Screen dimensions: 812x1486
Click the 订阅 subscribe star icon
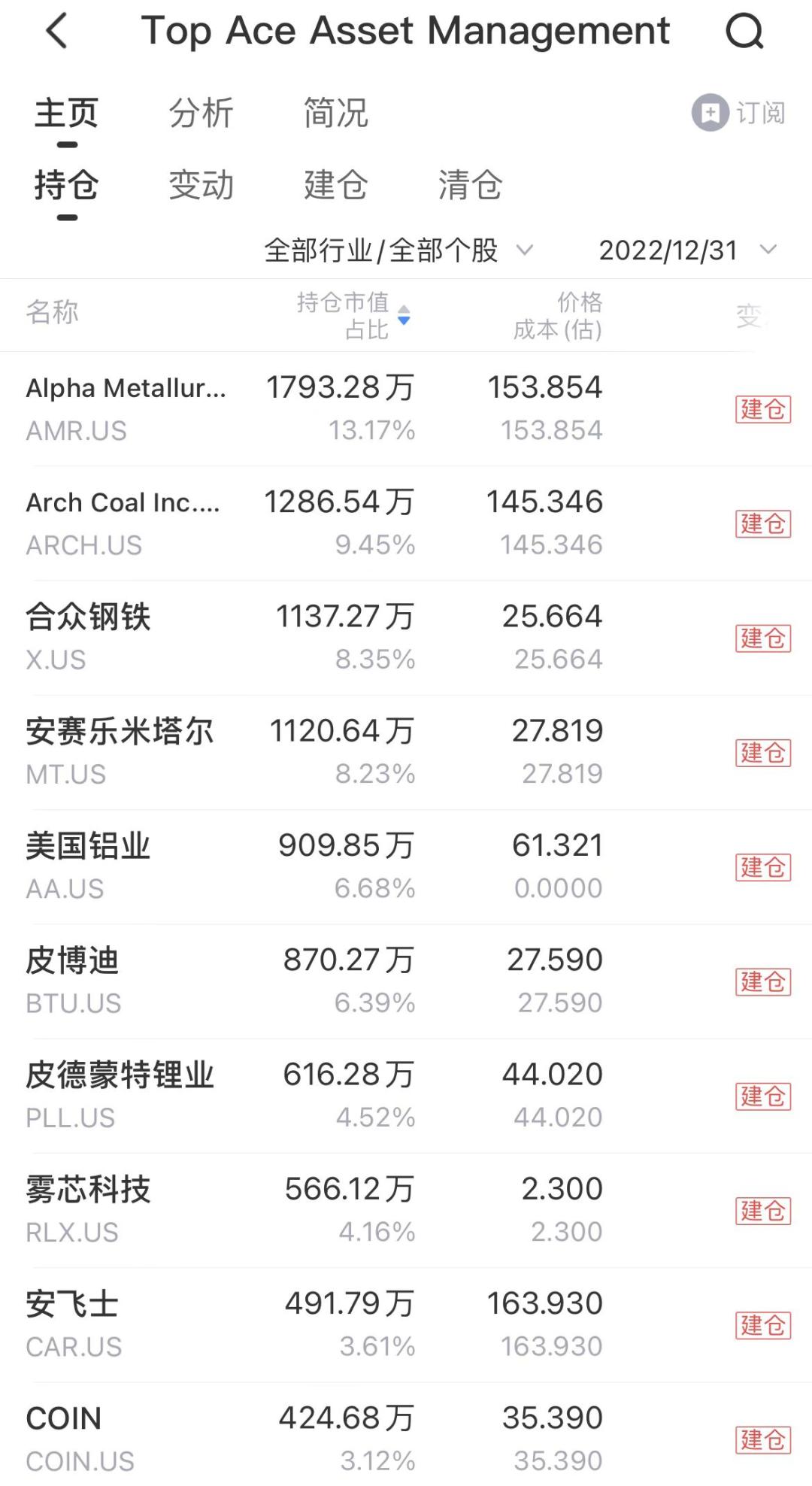[710, 113]
